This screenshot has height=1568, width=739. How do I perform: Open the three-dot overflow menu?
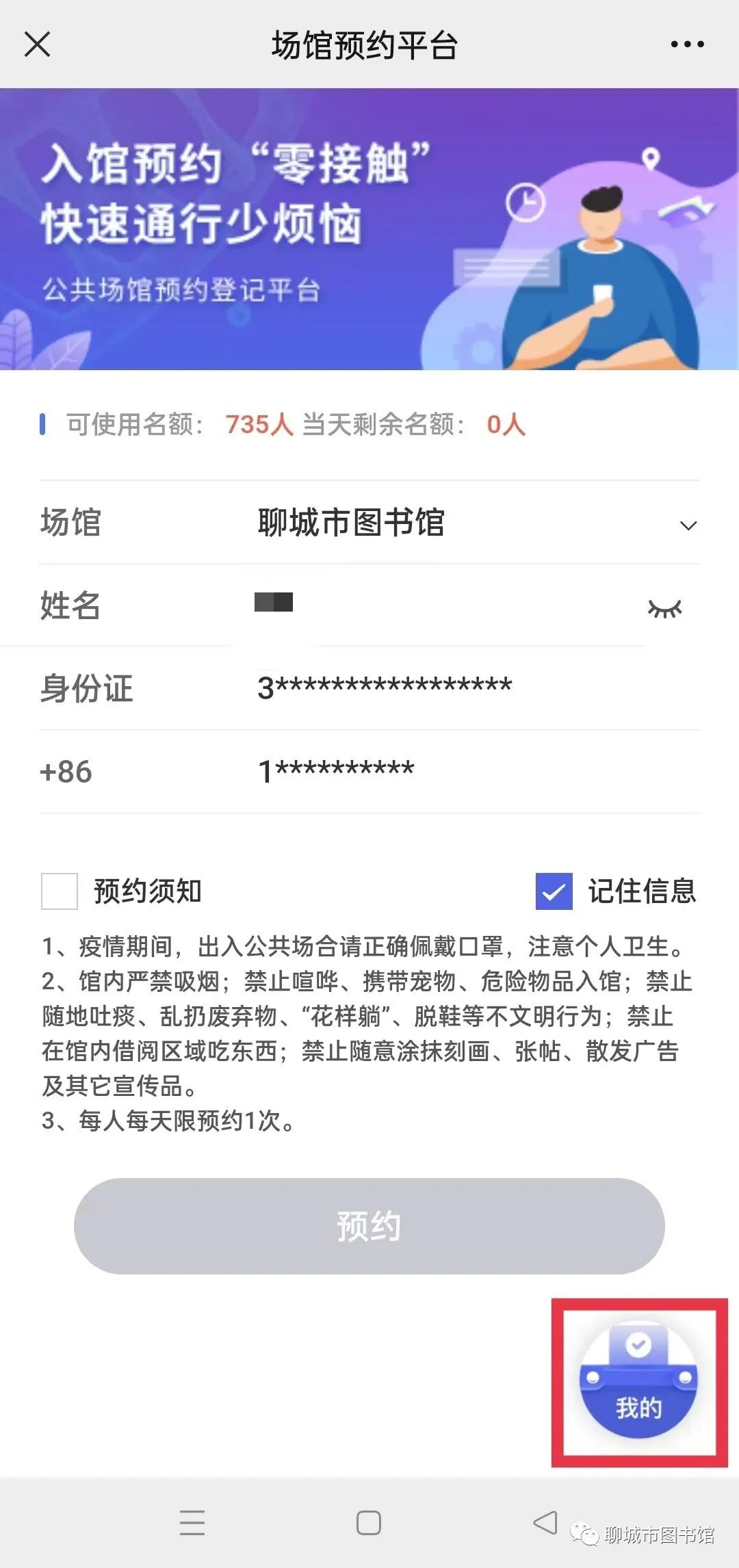click(x=687, y=44)
